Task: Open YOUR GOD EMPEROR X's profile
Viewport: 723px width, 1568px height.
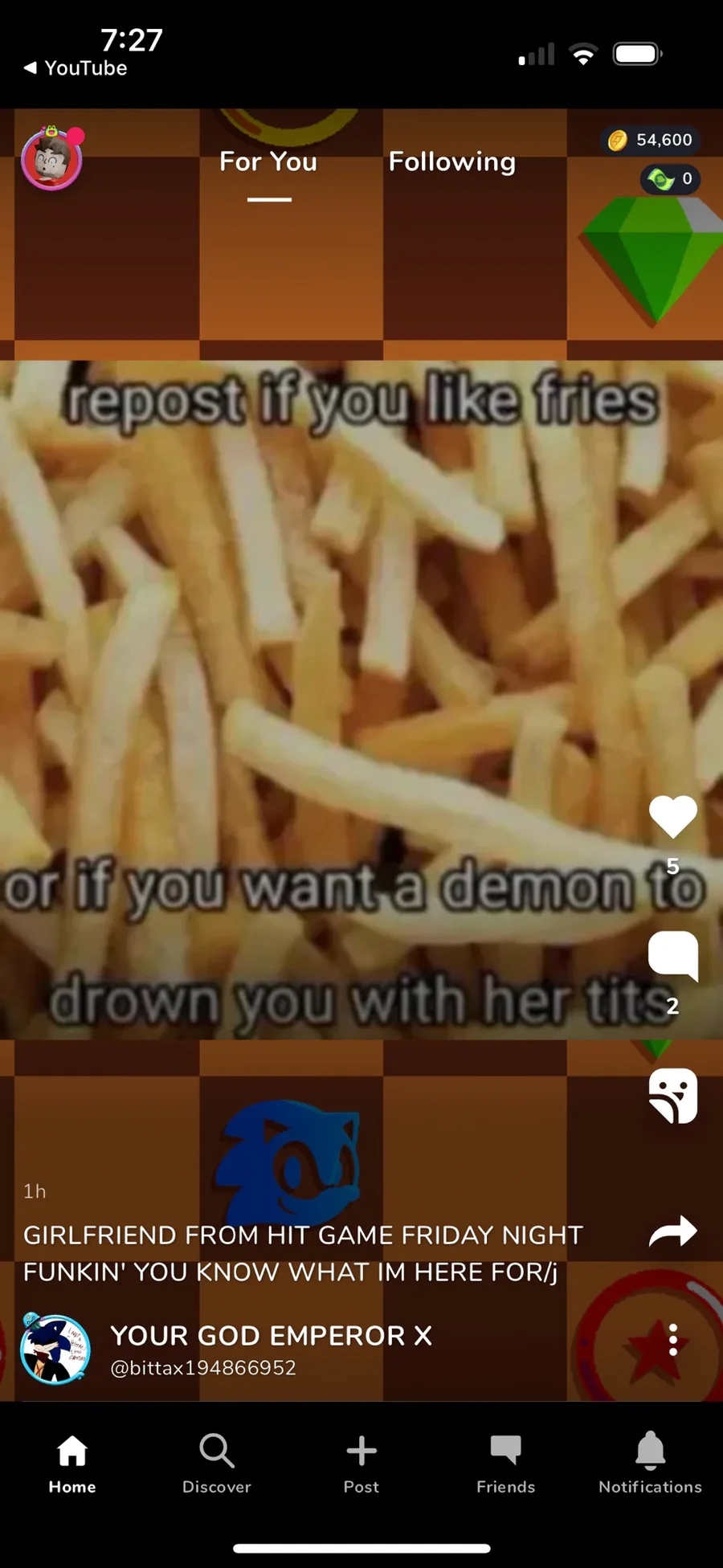Action: (x=272, y=1335)
